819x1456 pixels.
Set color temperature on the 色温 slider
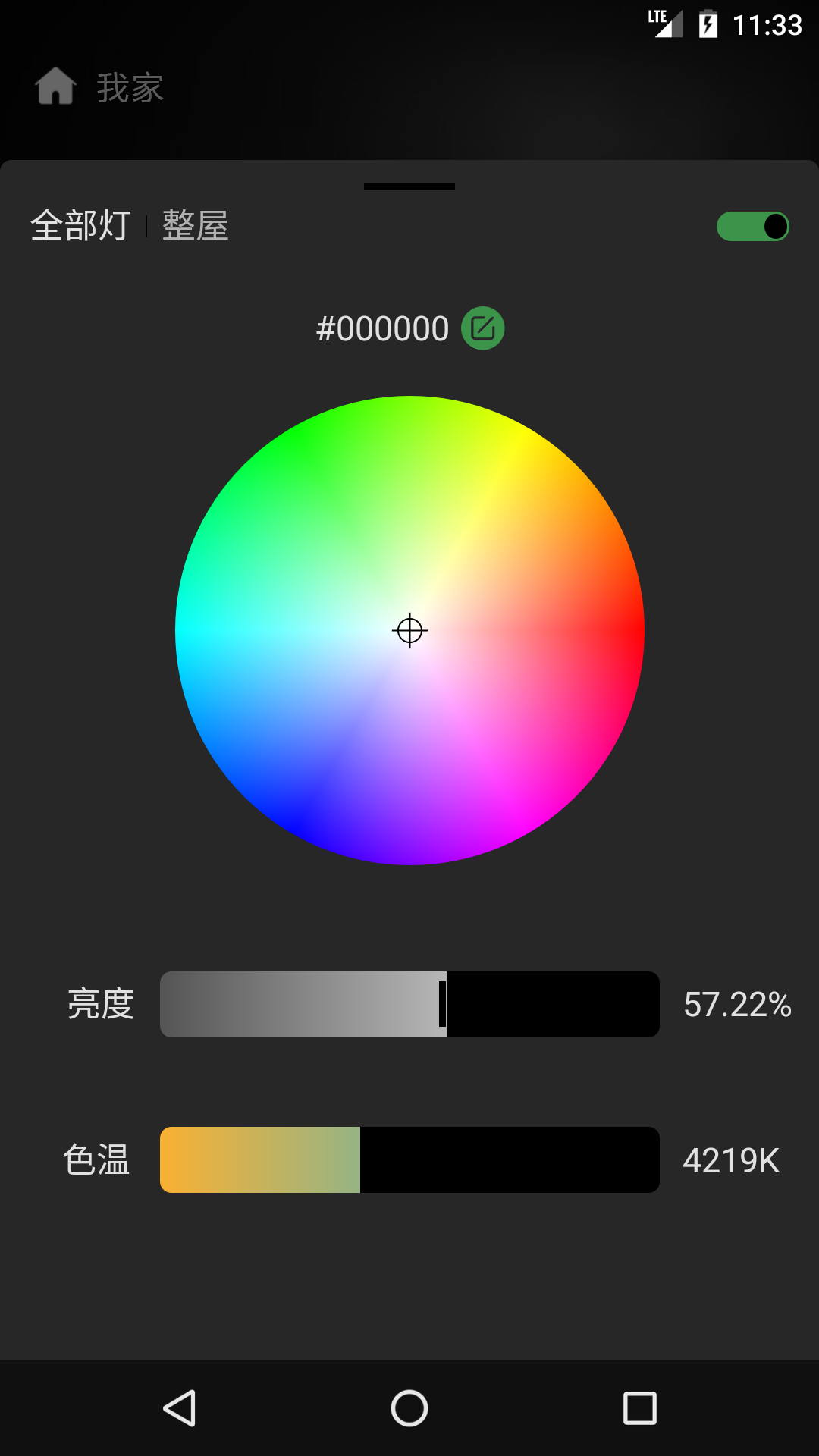click(409, 1159)
